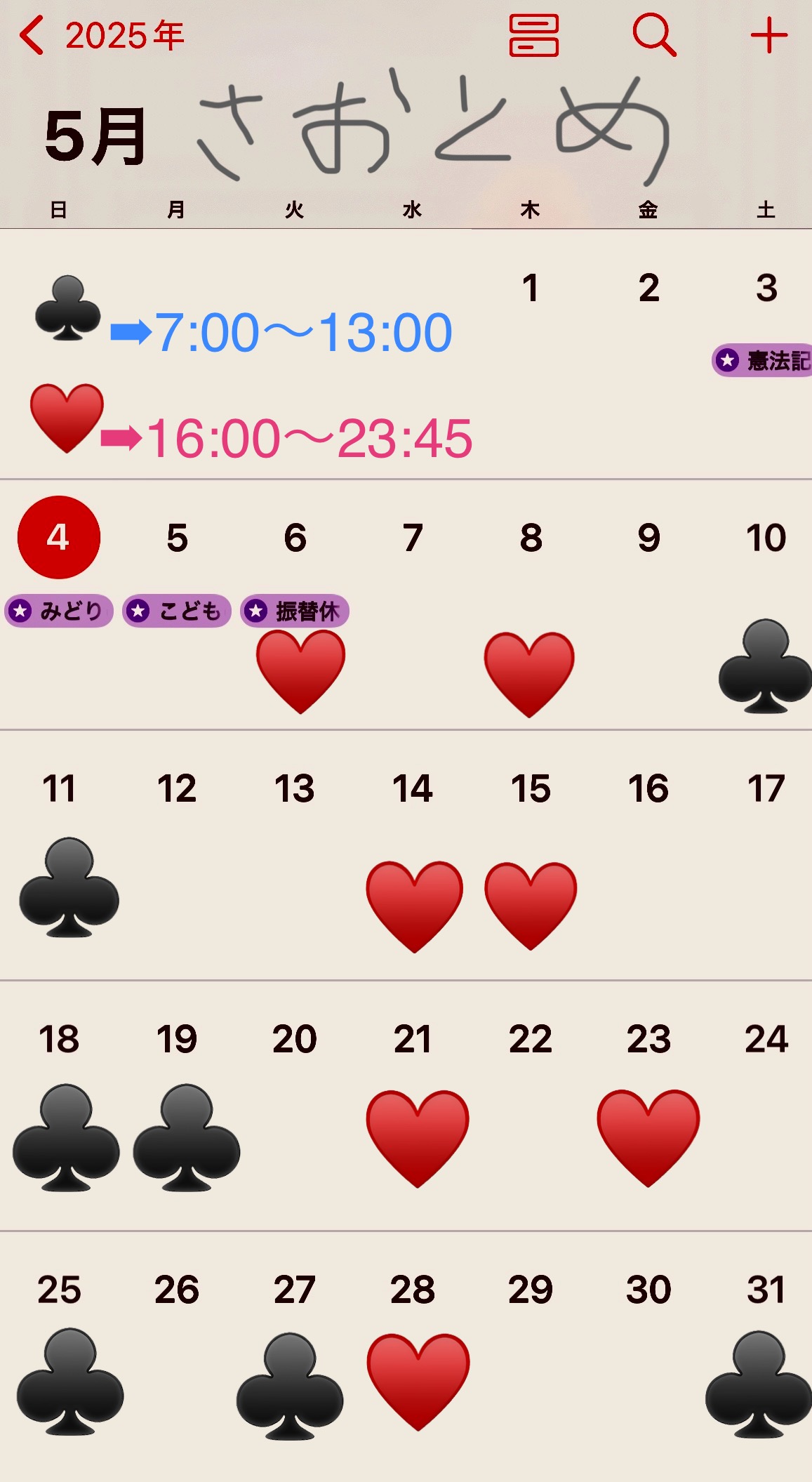Select today, May 4
Image resolution: width=812 pixels, height=1482 pixels.
click(x=59, y=538)
